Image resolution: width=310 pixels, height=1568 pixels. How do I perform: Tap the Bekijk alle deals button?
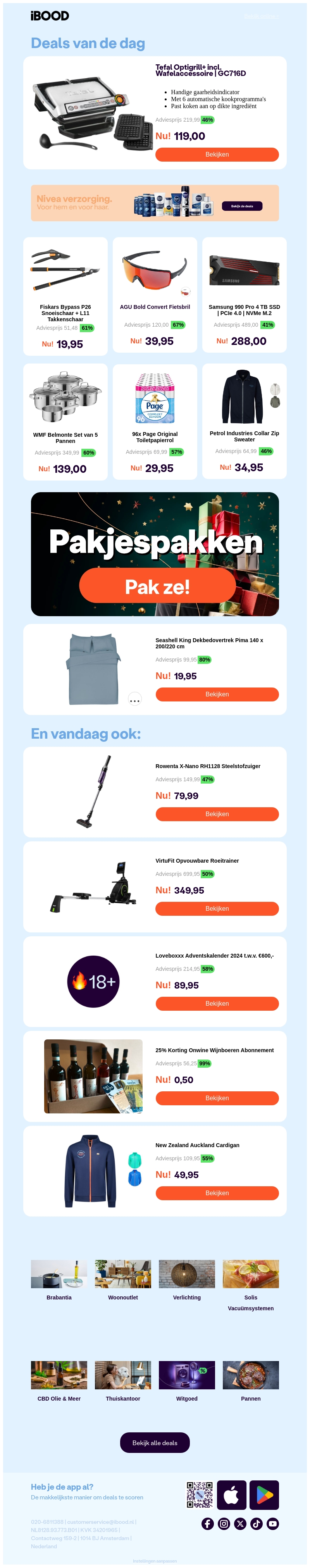pyautogui.click(x=155, y=1442)
